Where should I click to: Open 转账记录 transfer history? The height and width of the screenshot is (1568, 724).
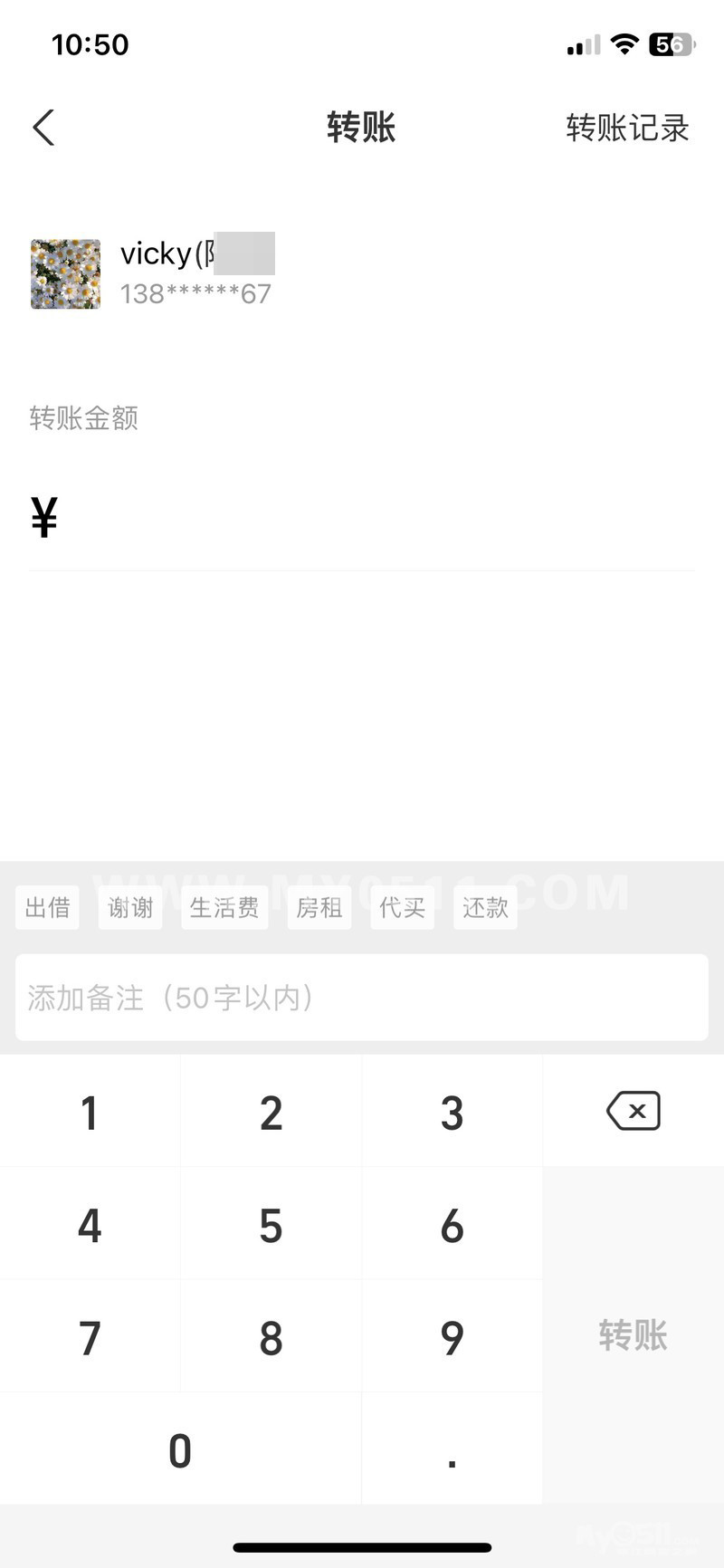click(x=627, y=128)
